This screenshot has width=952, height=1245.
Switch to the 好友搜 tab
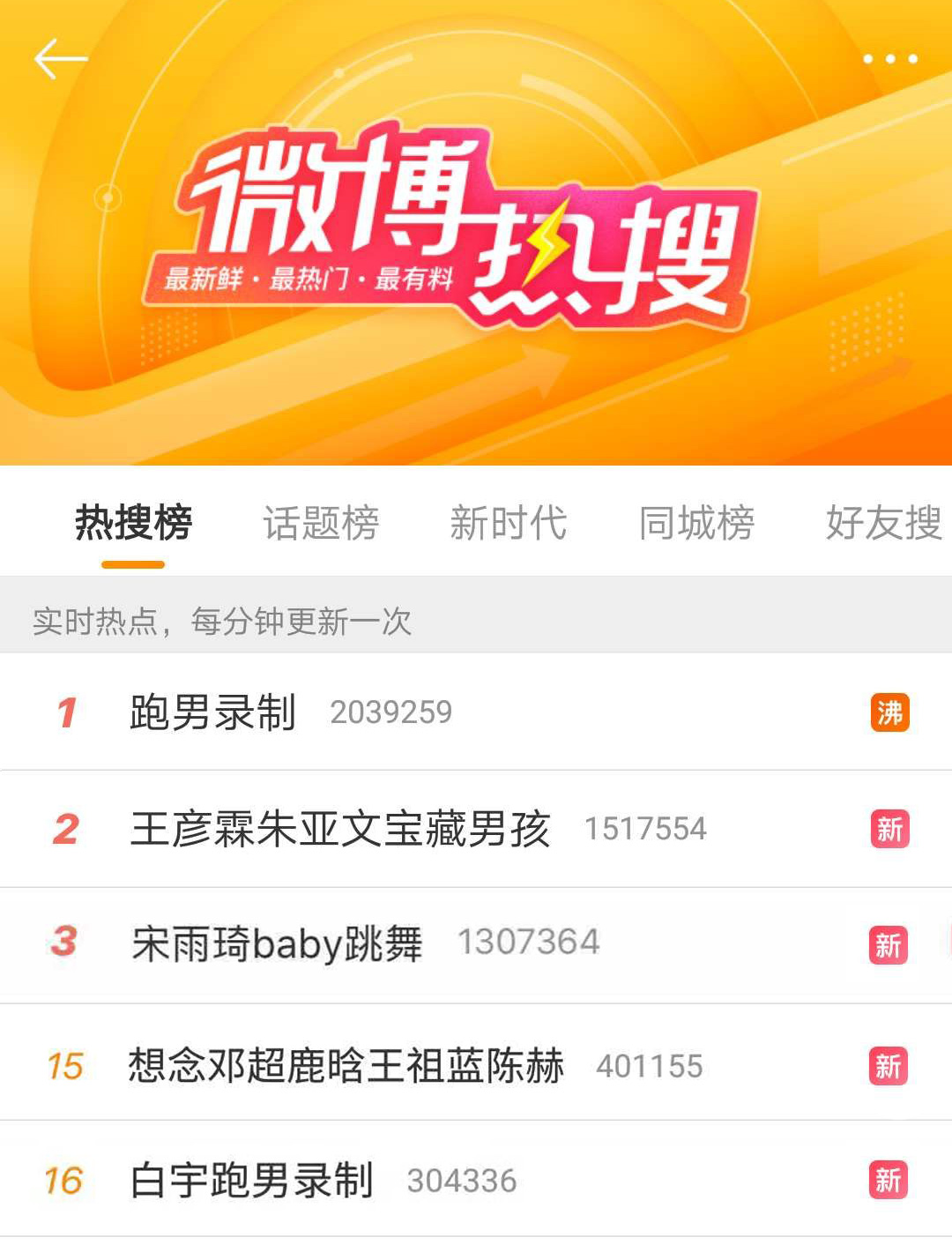[x=883, y=523]
